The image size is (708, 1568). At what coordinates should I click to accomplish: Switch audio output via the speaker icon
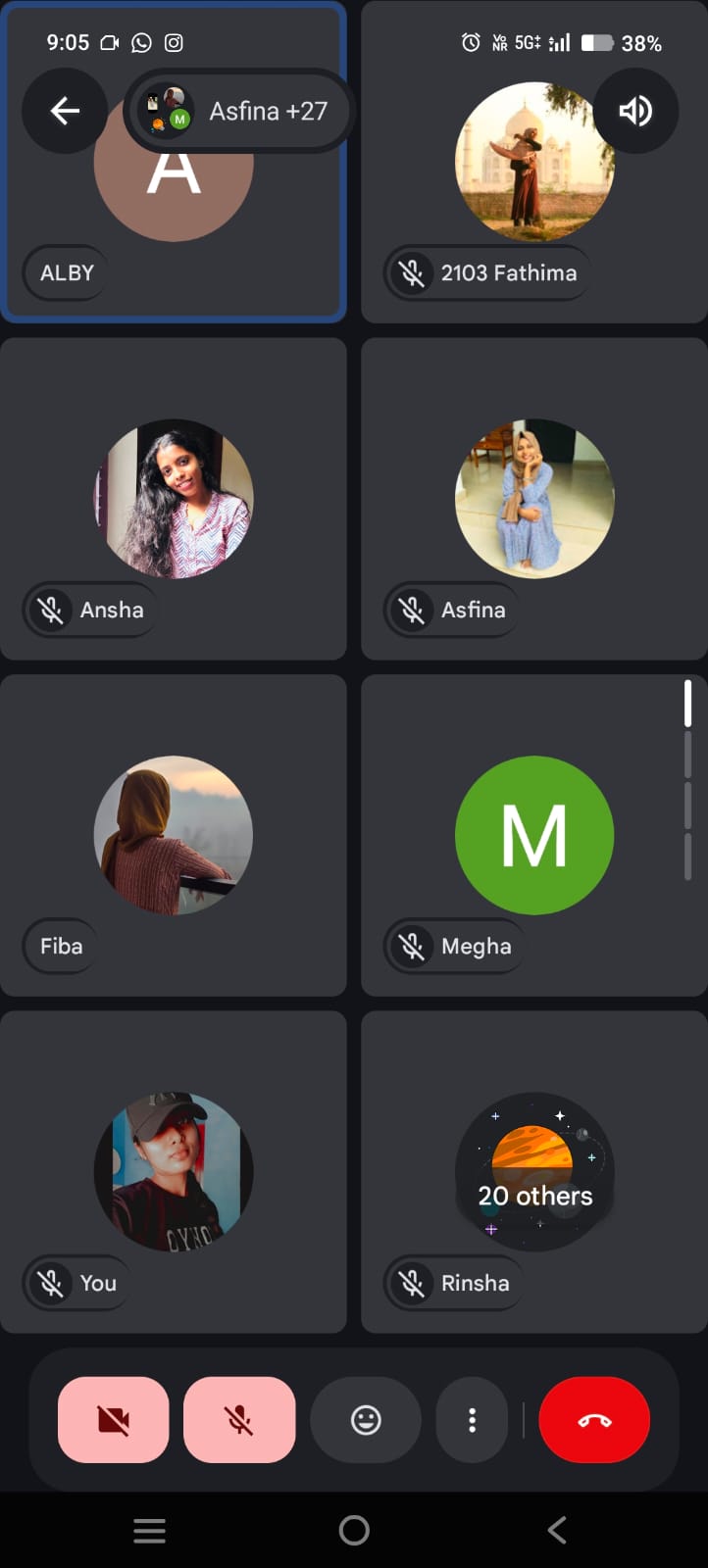(x=634, y=111)
